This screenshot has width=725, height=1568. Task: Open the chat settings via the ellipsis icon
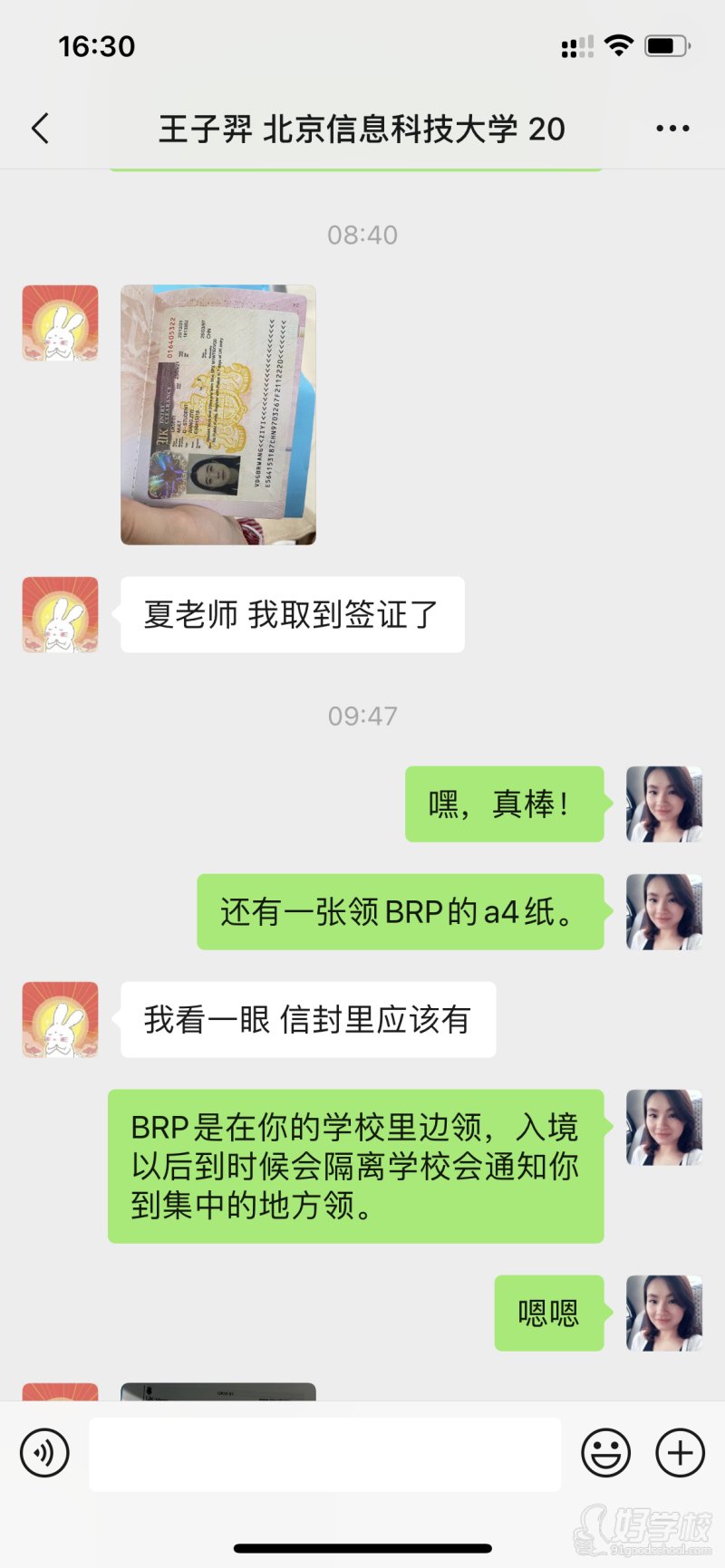point(672,128)
